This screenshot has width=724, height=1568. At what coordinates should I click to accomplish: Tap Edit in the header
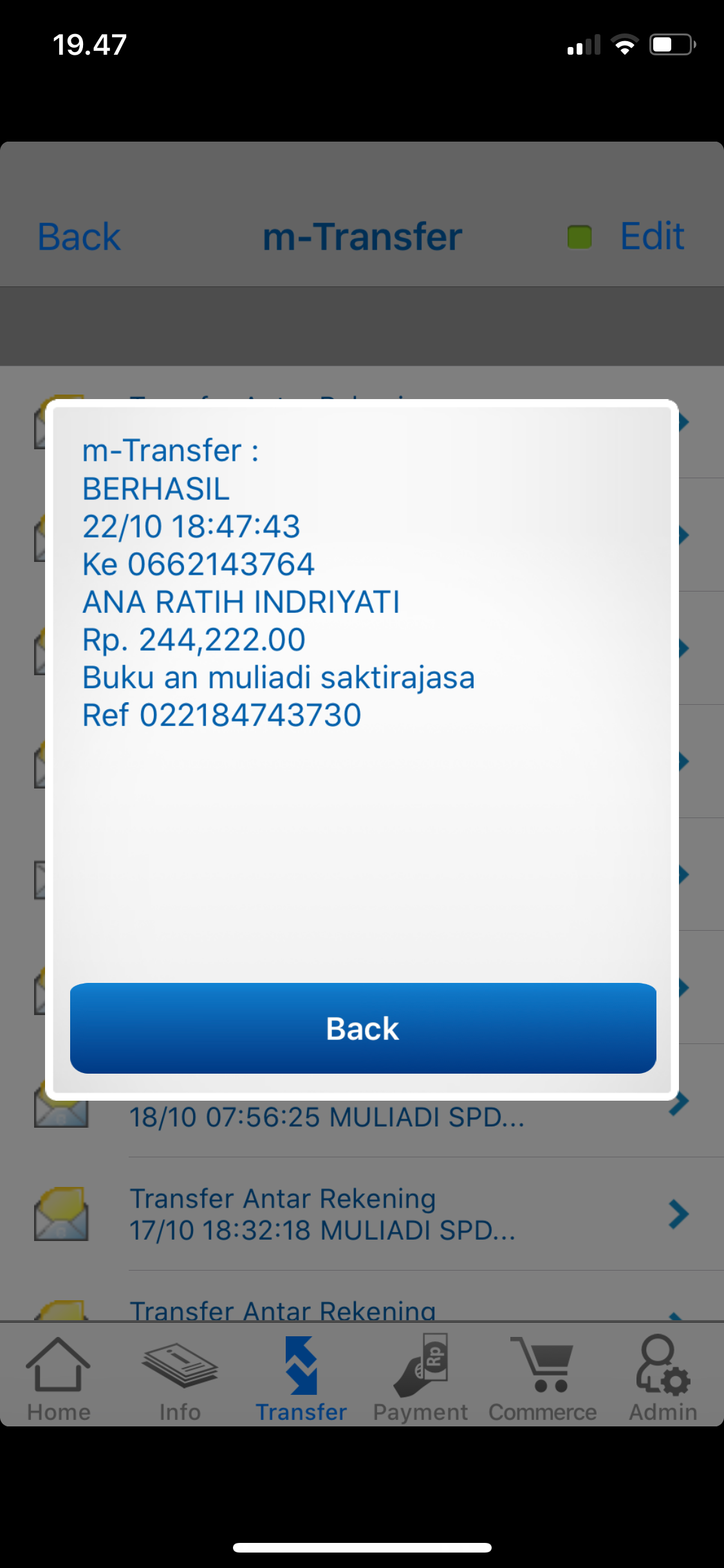[x=652, y=236]
